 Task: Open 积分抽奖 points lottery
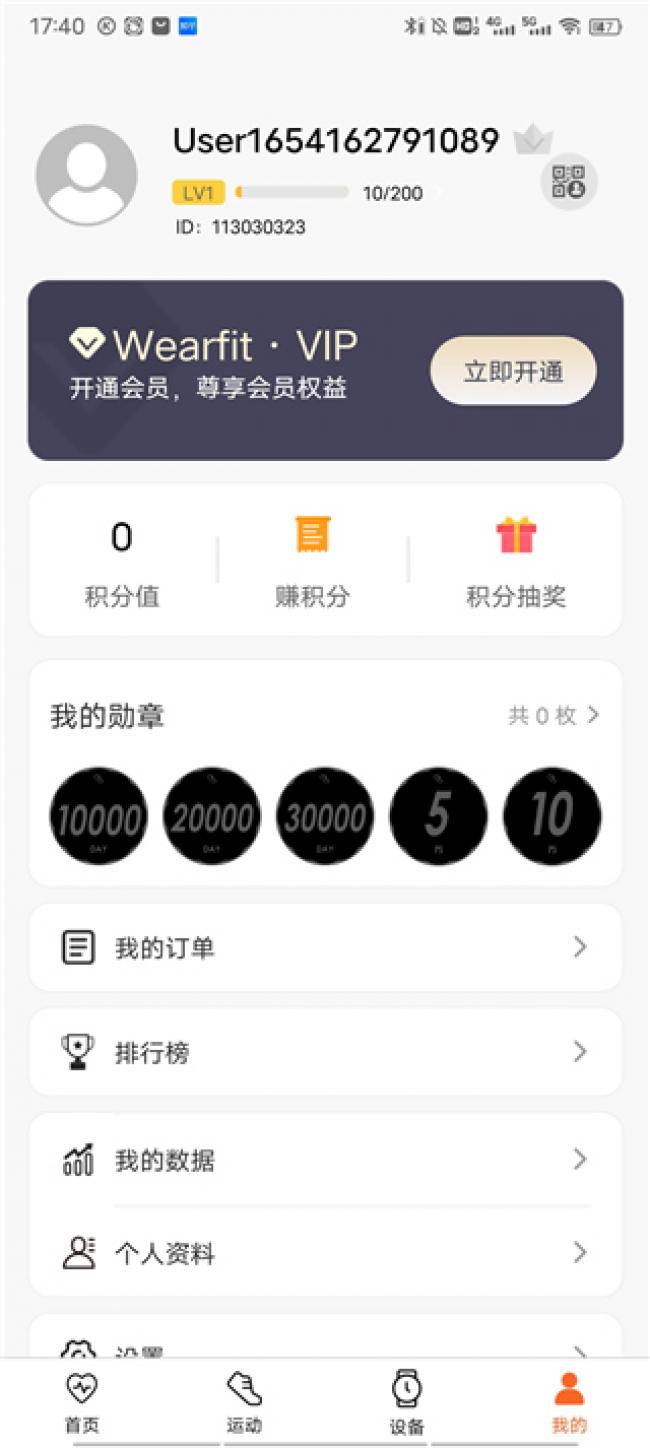pos(516,561)
